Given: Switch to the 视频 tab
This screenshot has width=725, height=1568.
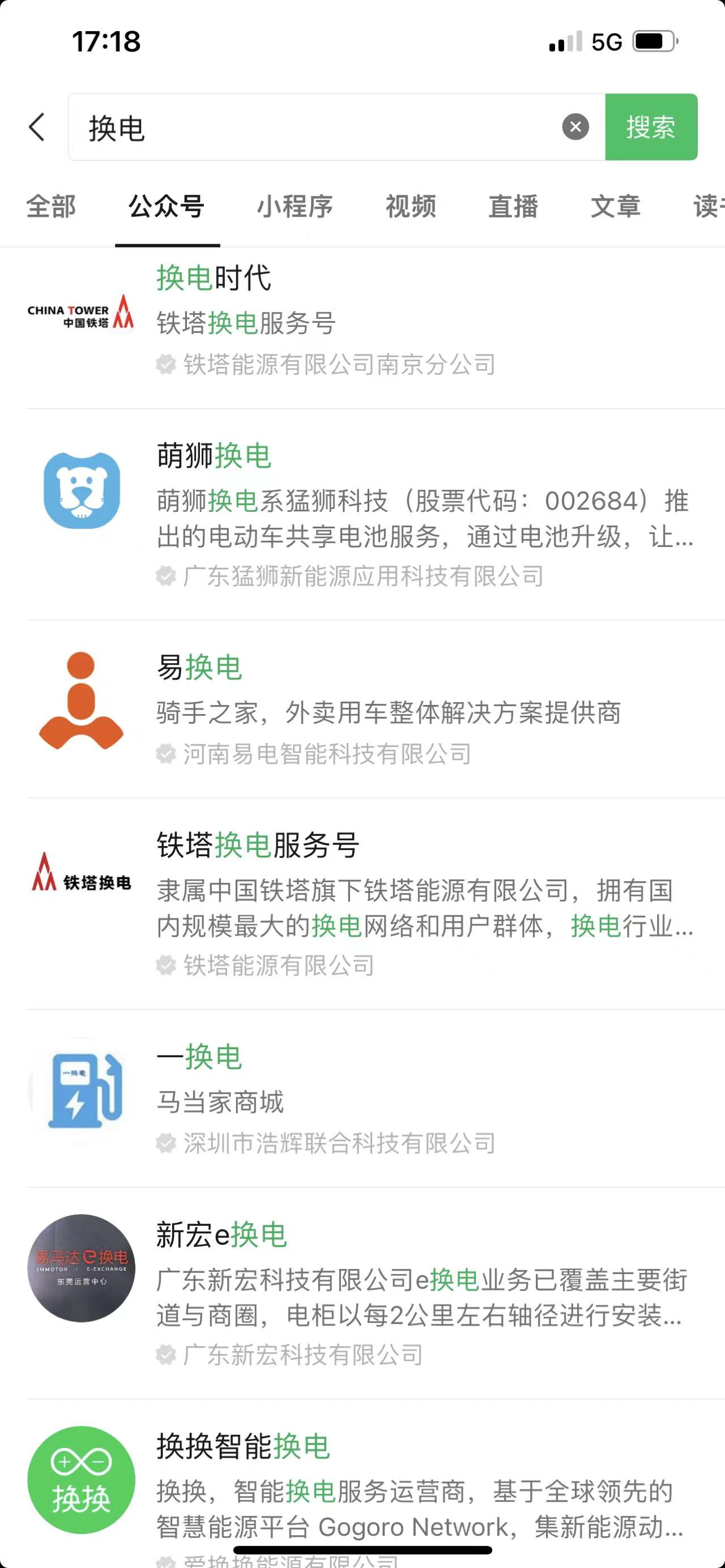Looking at the screenshot, I should (411, 206).
